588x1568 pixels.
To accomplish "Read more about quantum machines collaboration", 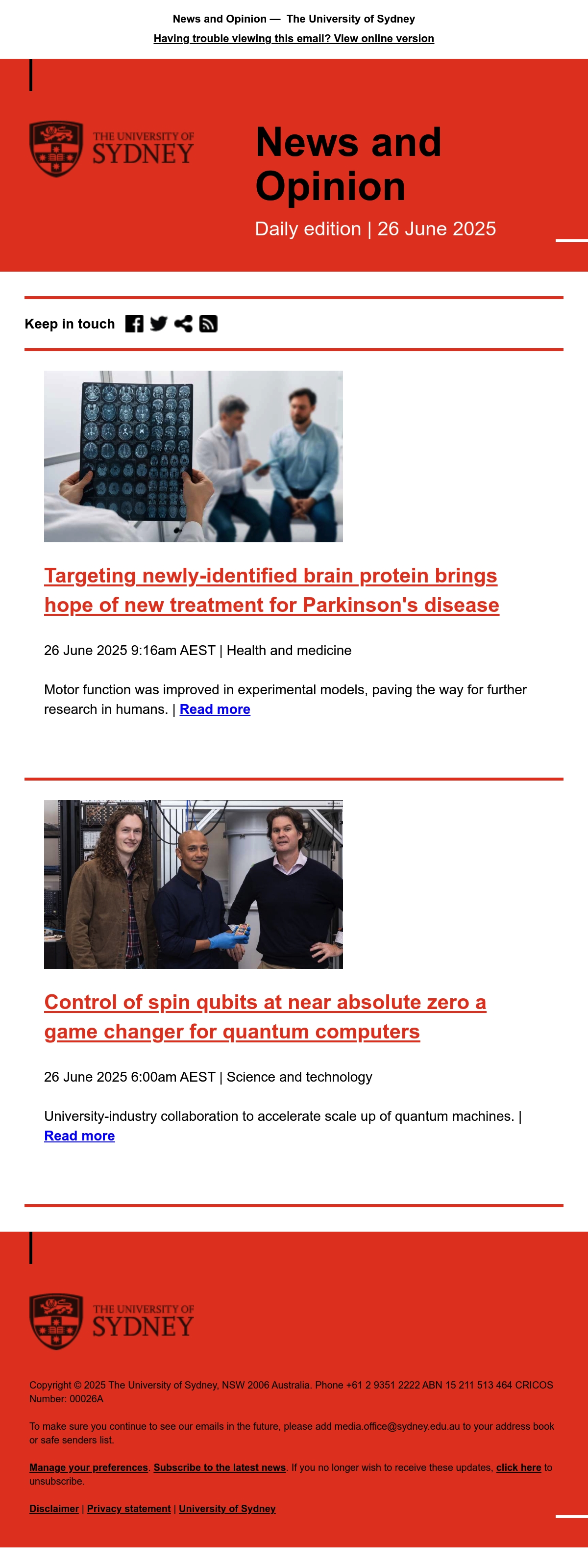I will coord(80,1136).
